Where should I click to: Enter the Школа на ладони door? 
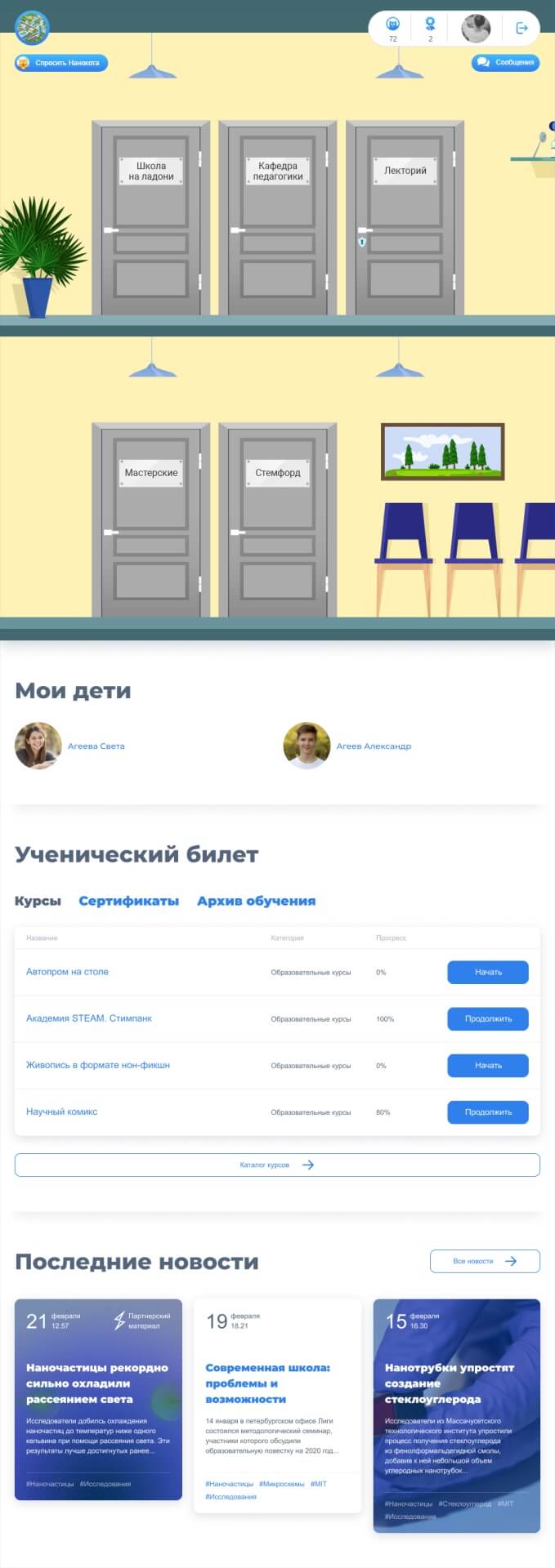click(x=151, y=219)
